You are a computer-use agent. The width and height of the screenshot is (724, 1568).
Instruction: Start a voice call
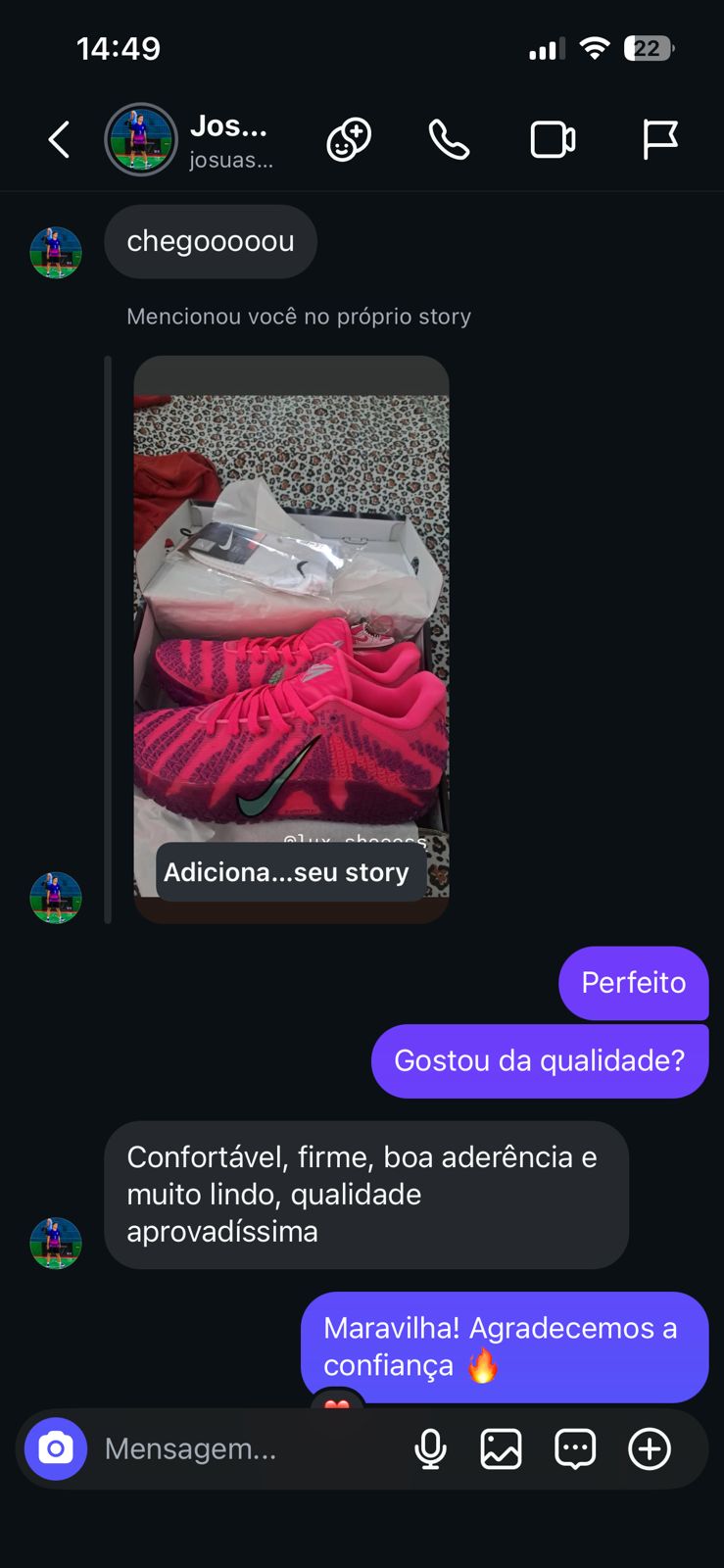tap(450, 140)
